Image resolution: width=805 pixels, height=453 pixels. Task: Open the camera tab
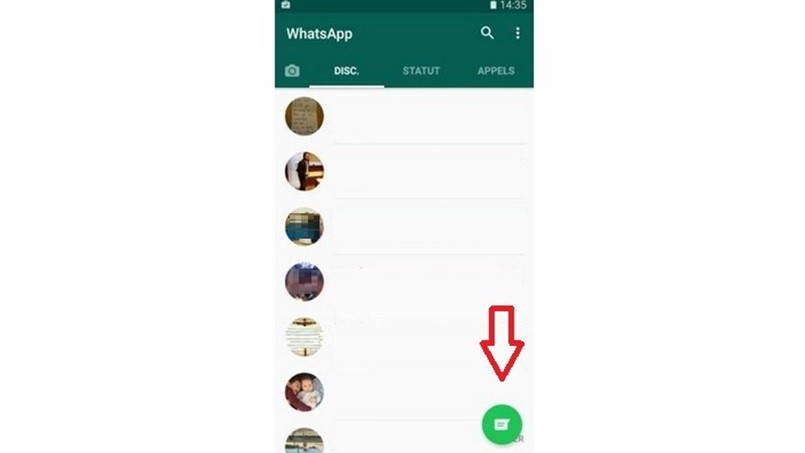pos(291,71)
